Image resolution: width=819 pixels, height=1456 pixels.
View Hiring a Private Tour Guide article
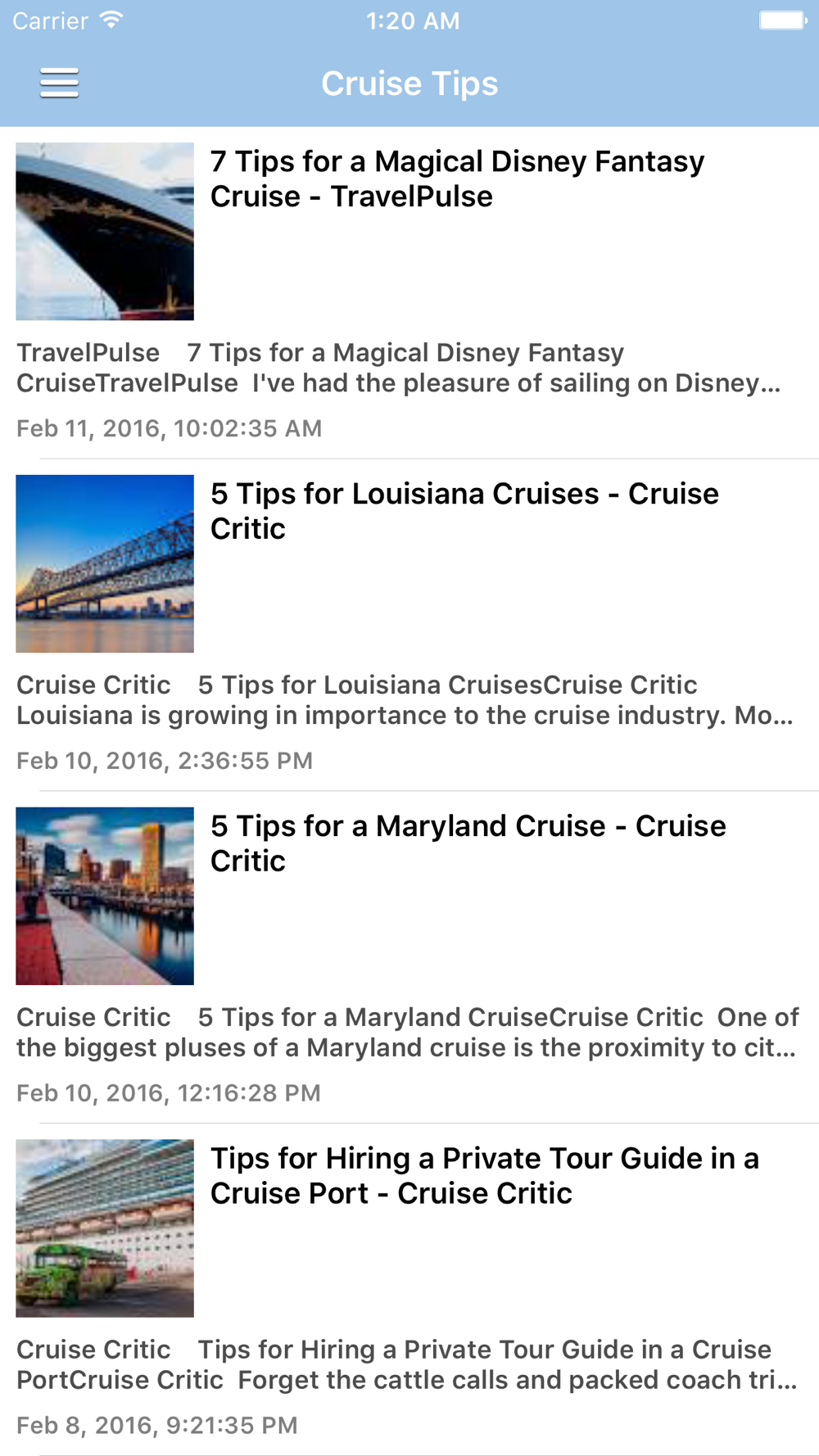(x=409, y=1290)
